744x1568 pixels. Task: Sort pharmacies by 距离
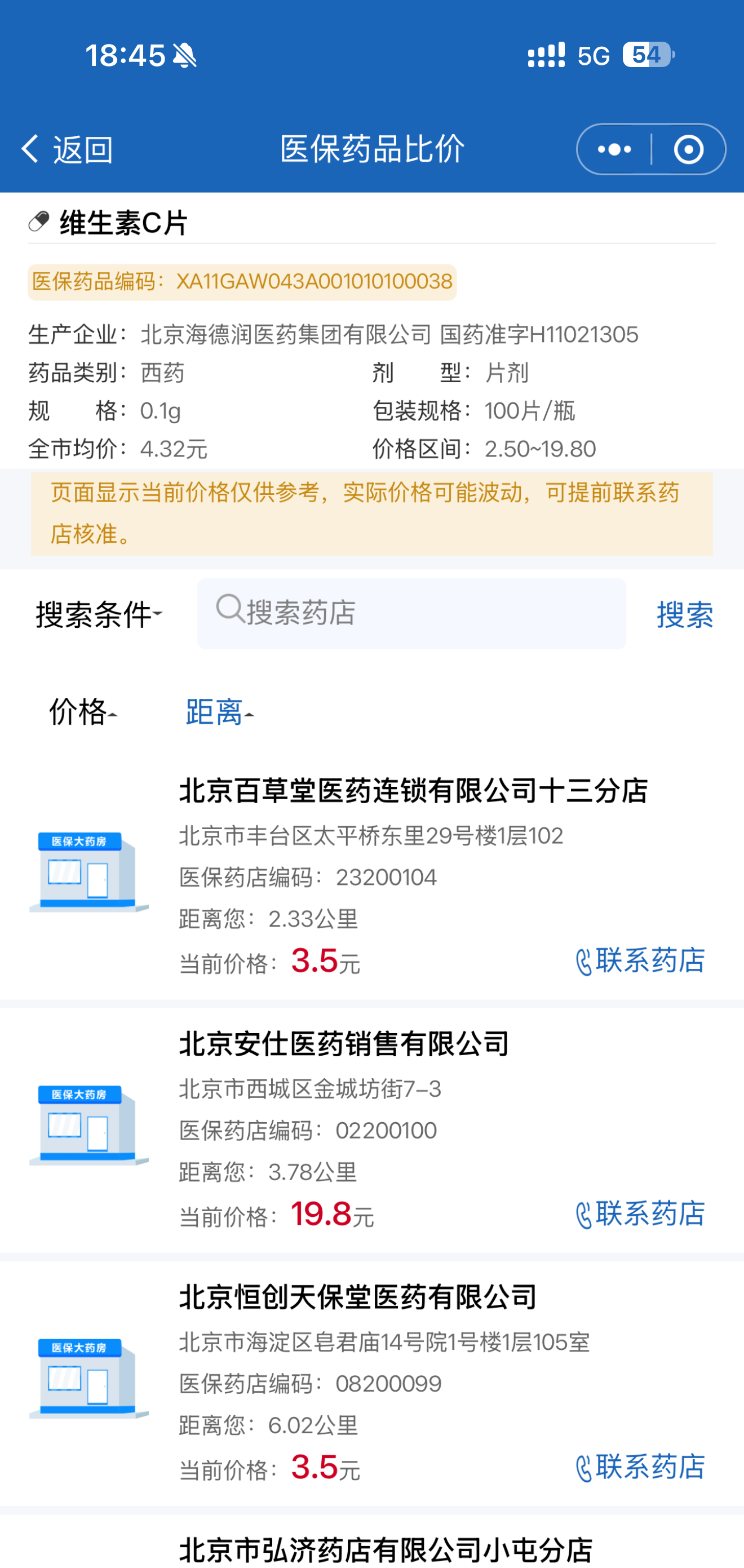pos(219,711)
